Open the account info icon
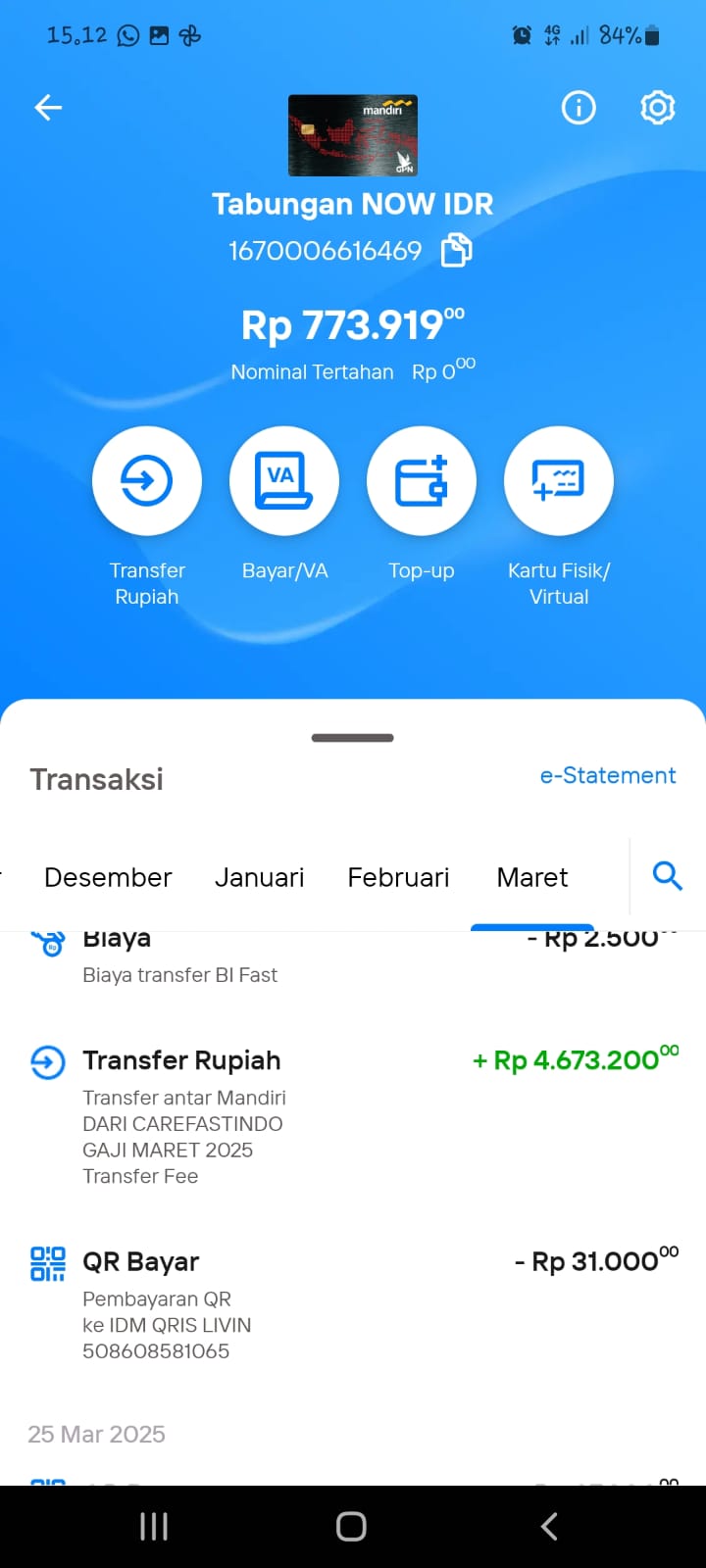The height and width of the screenshot is (1568, 706). 579,108
